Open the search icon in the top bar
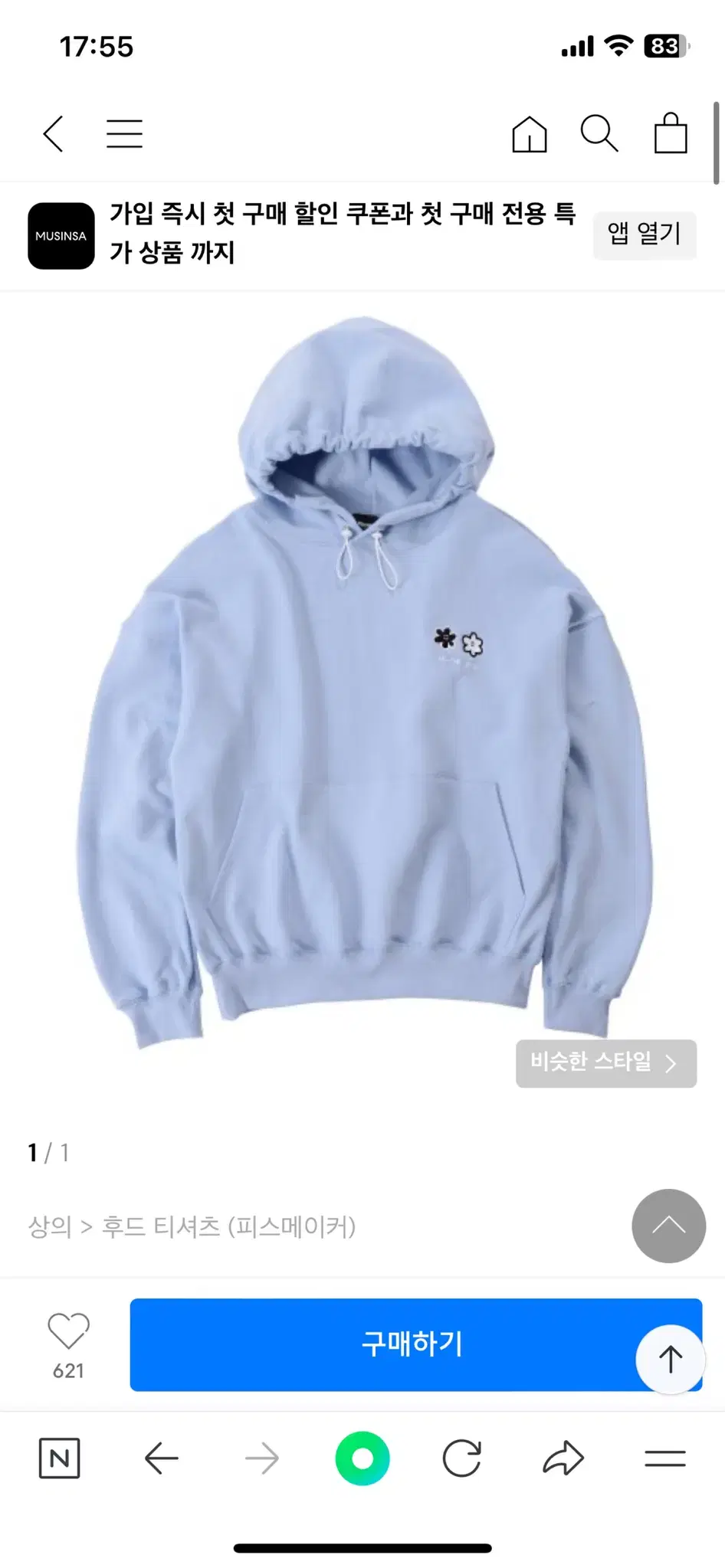 tap(599, 133)
